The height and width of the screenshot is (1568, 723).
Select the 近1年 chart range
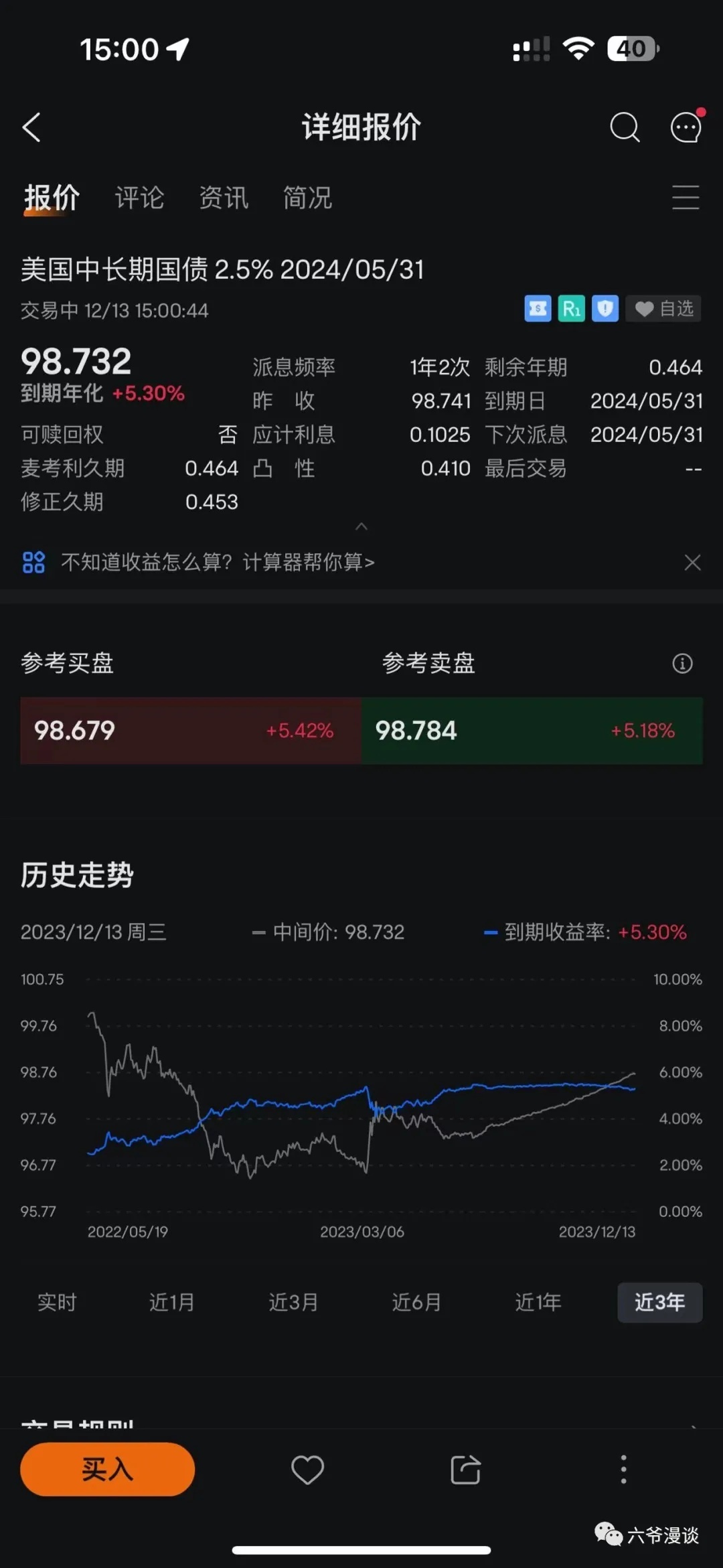(x=538, y=1303)
